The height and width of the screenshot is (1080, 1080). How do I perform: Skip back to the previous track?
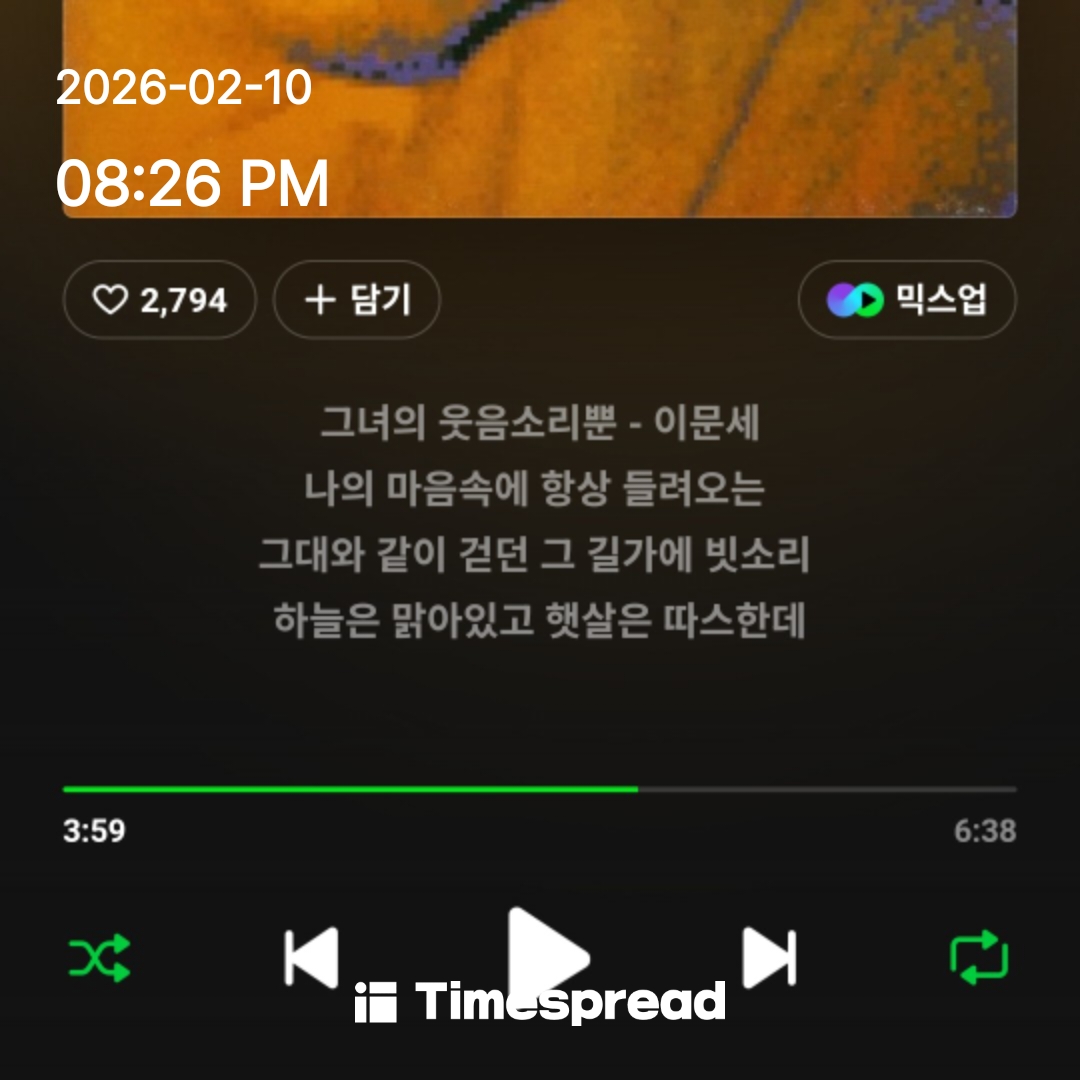pyautogui.click(x=312, y=957)
